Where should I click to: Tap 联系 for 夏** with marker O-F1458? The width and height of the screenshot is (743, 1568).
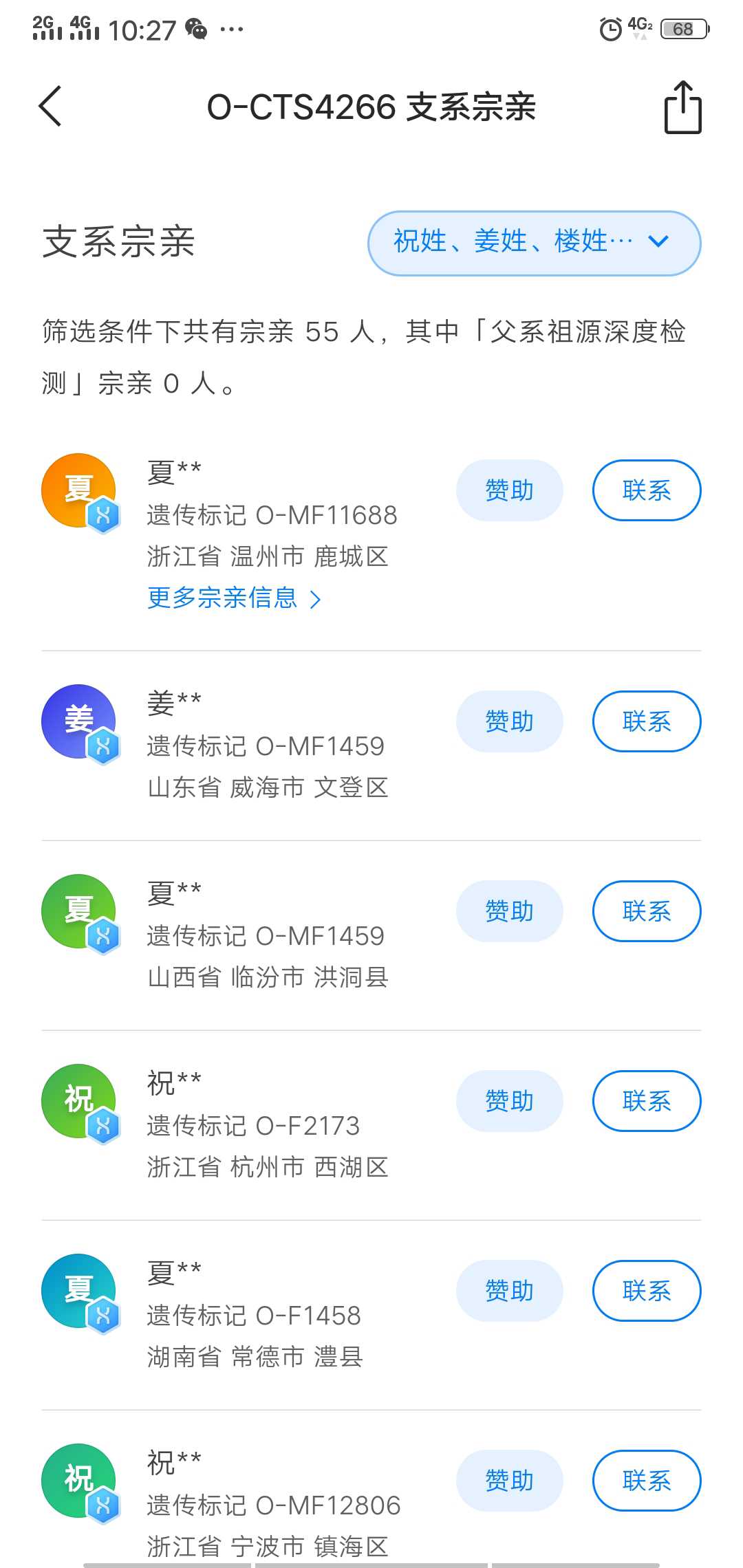pos(647,1291)
